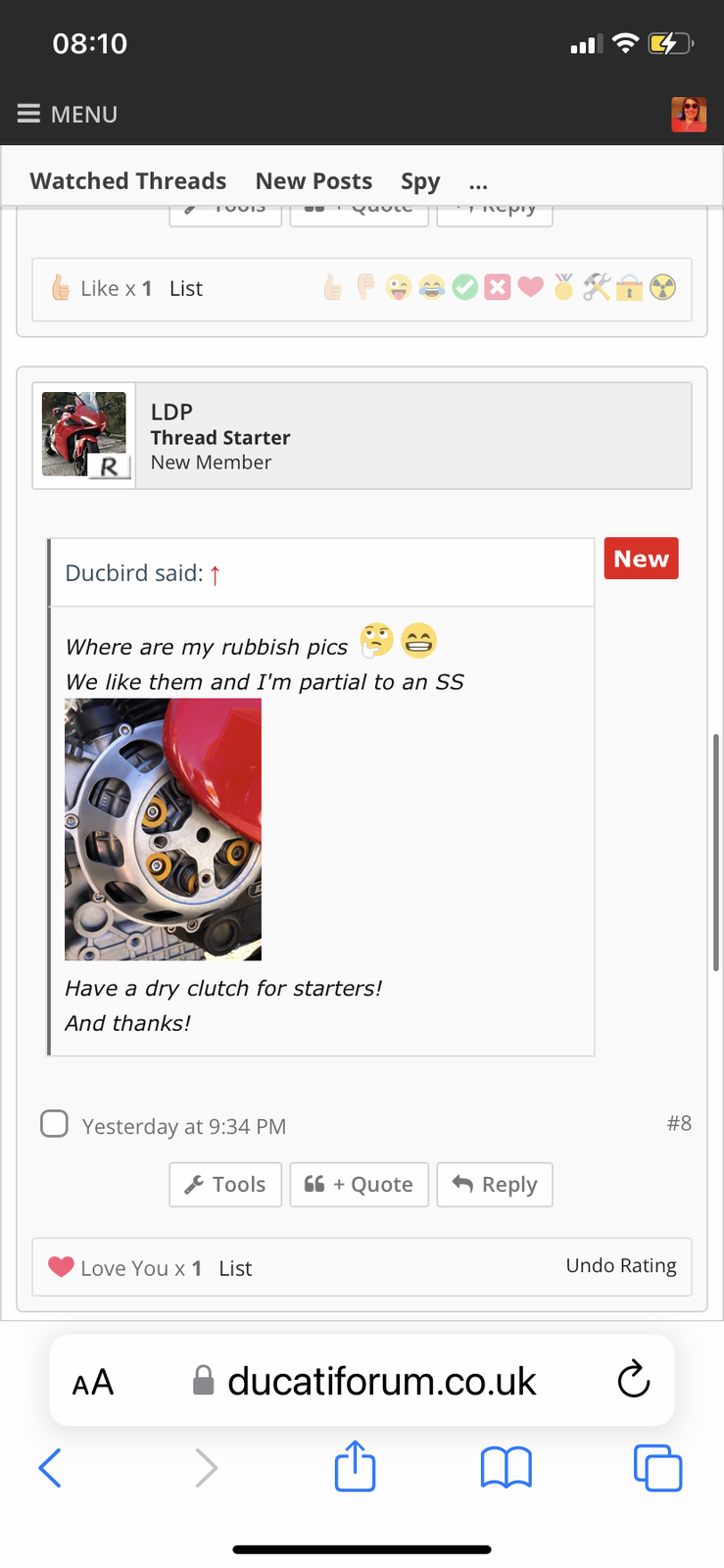Jump to Ducbird's original post via arrow
This screenshot has height=1568, width=724.
[x=216, y=575]
